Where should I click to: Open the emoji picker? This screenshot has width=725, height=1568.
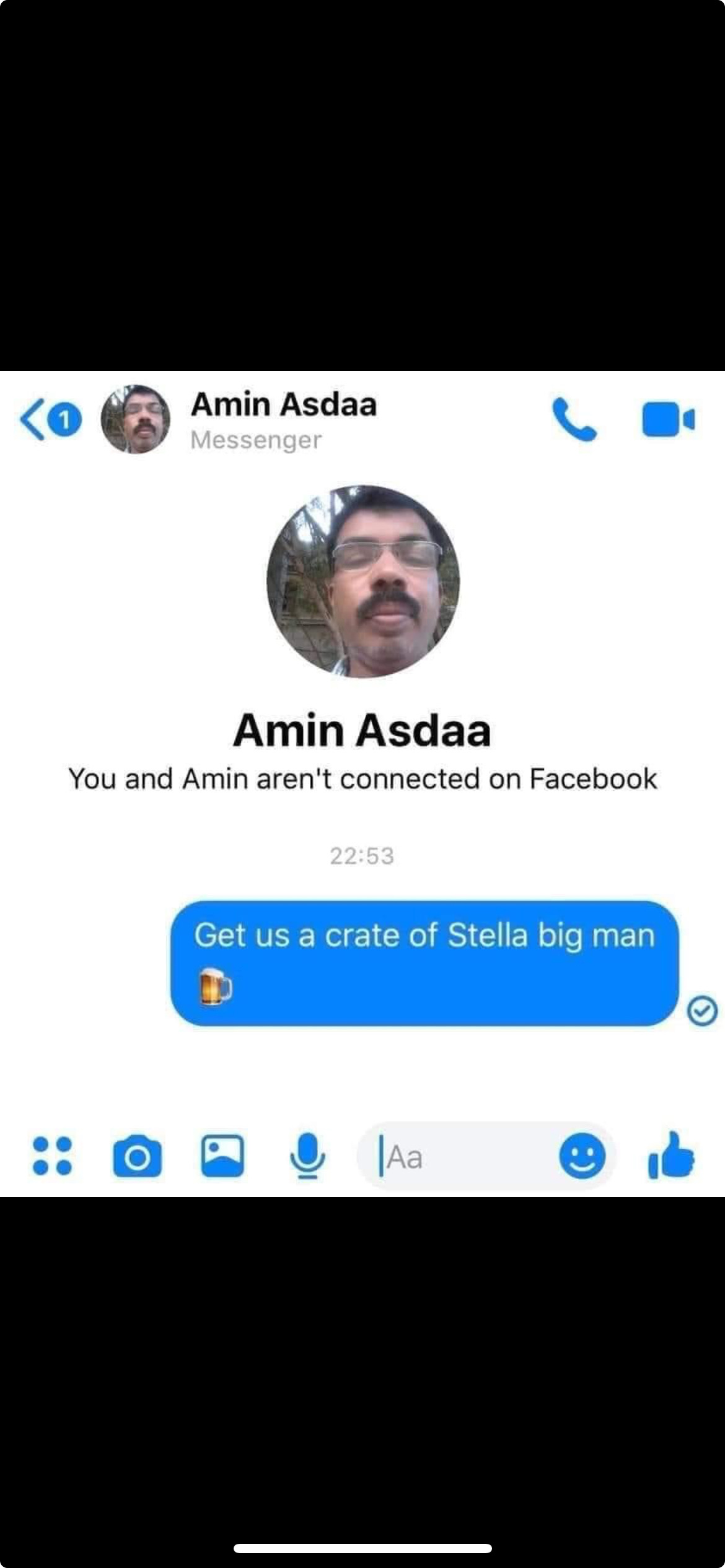(x=582, y=1156)
